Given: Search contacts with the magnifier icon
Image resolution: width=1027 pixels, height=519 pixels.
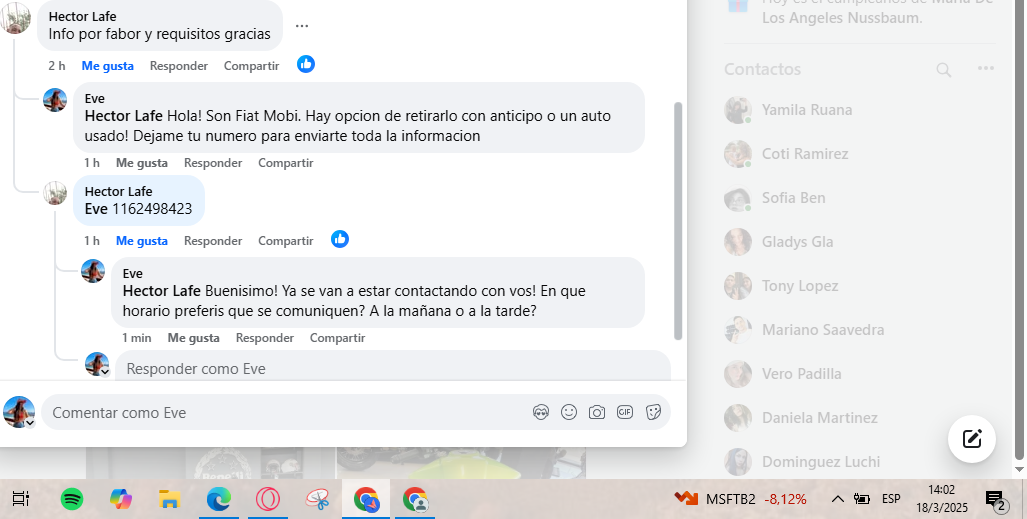Looking at the screenshot, I should (943, 70).
